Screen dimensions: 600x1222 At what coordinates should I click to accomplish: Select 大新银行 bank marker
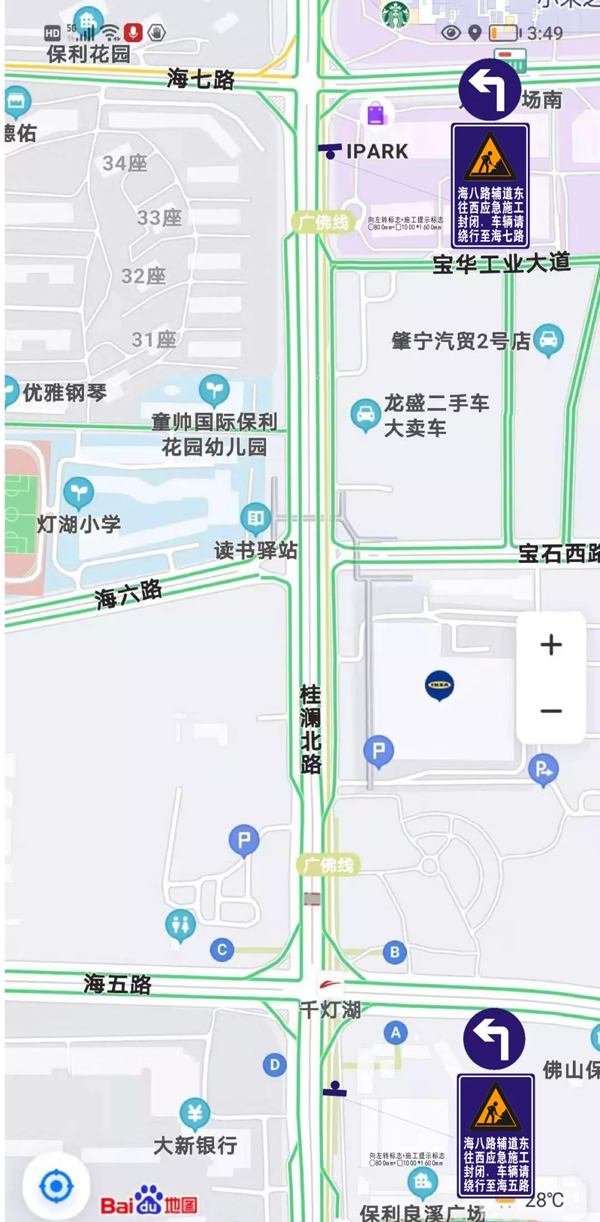195,1113
